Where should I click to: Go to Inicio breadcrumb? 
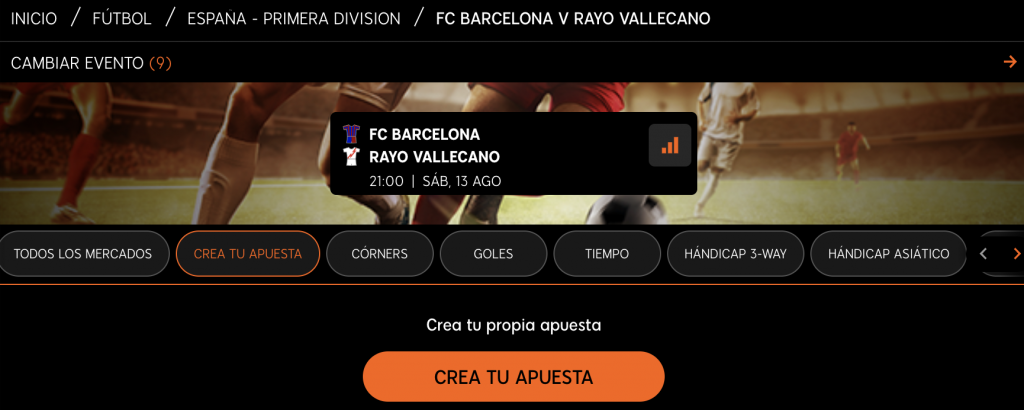pyautogui.click(x=34, y=18)
